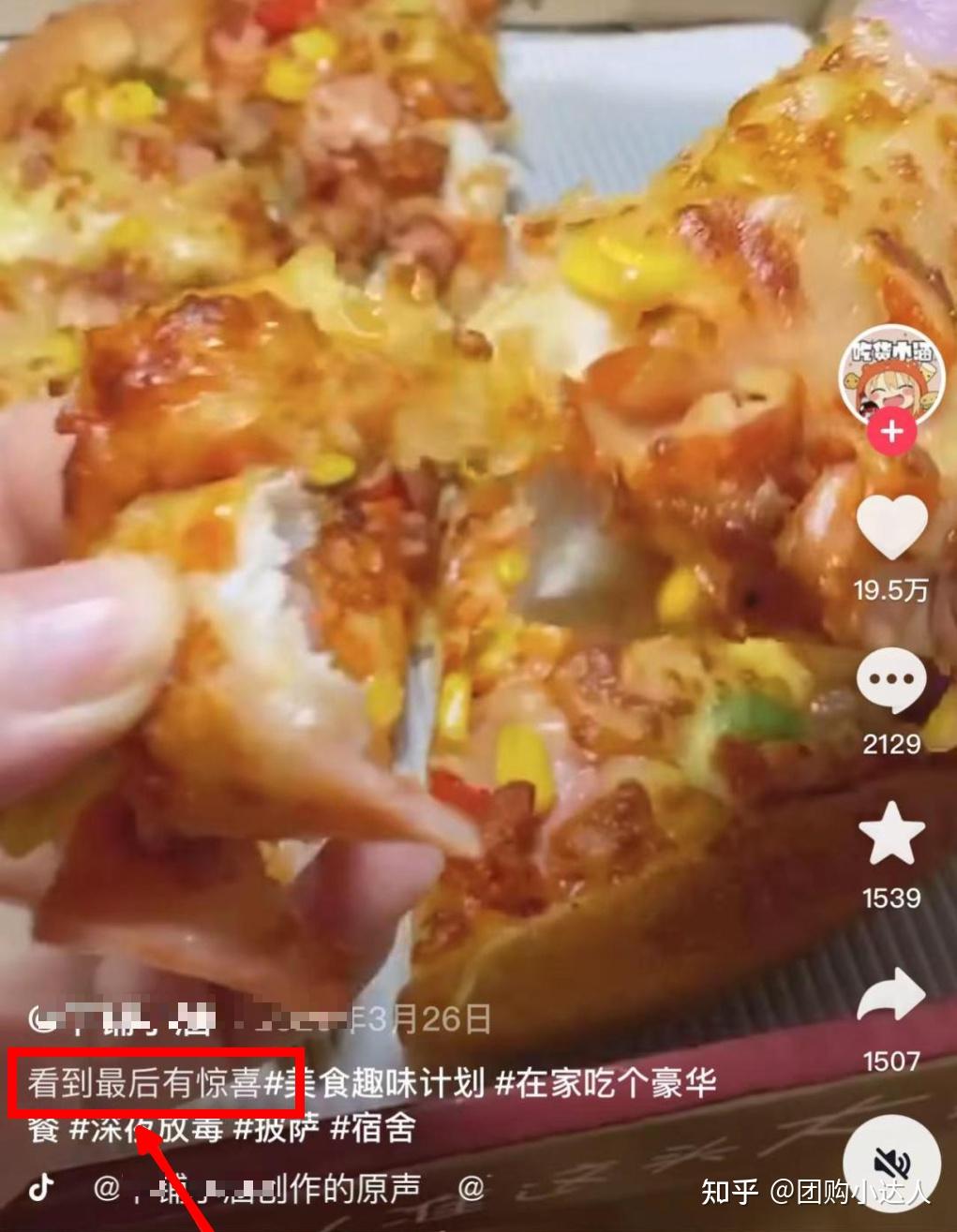The height and width of the screenshot is (1232, 957).
Task: Share this video using the arrow icon
Action: coord(891,996)
